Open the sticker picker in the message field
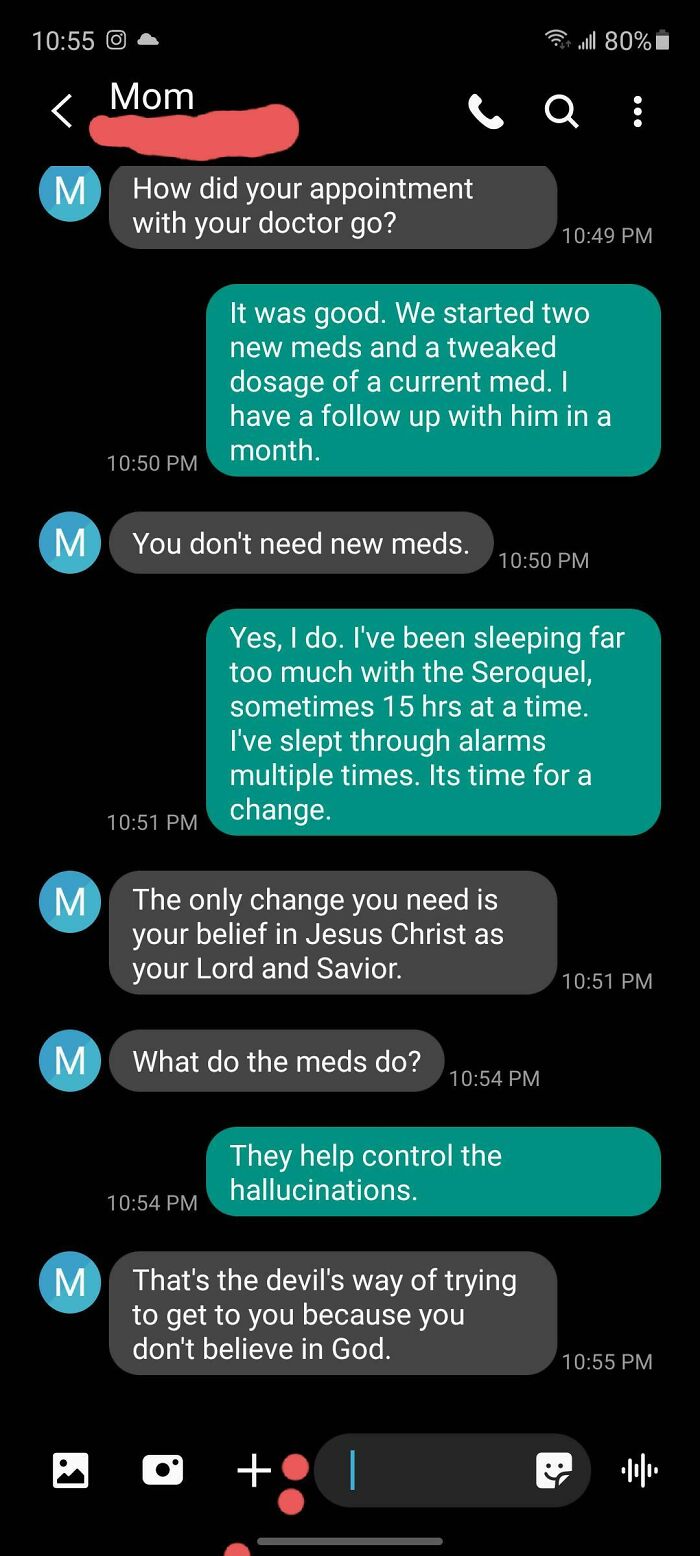This screenshot has height=1556, width=700. tap(553, 1469)
